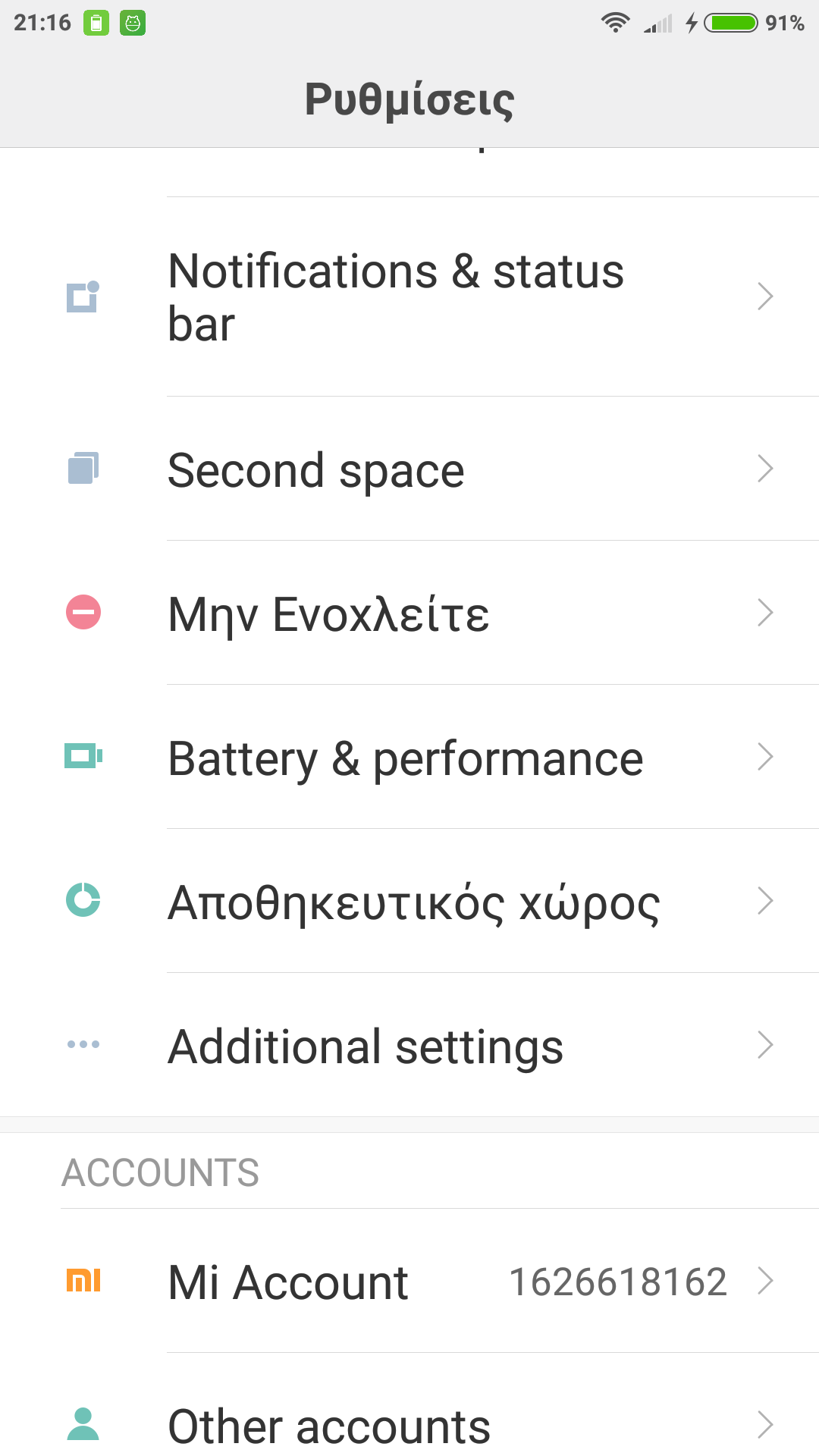Open Battery & performance
This screenshot has width=819, height=1456.
pos(409,758)
